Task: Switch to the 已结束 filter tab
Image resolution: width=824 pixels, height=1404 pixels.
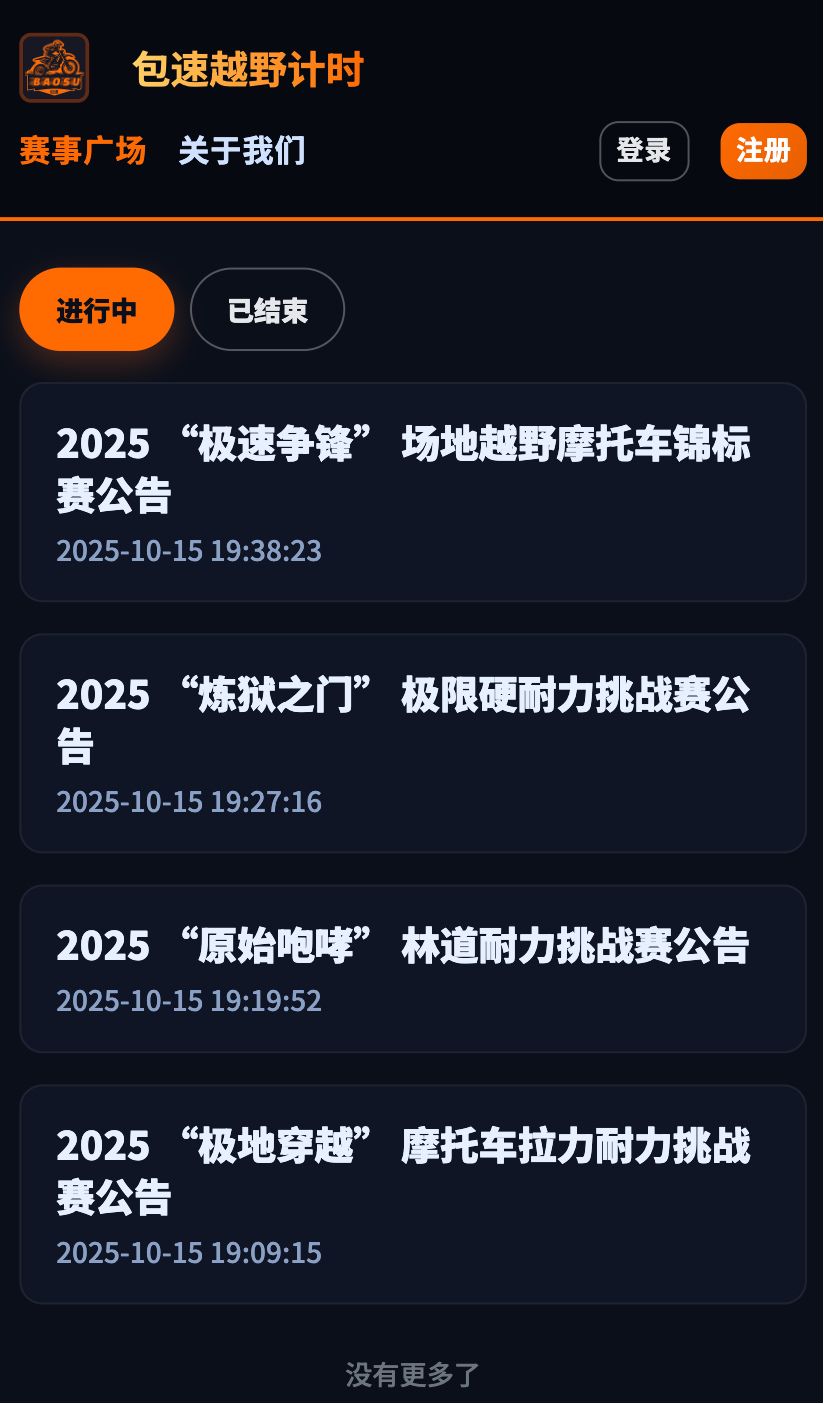Action: pyautogui.click(x=267, y=309)
